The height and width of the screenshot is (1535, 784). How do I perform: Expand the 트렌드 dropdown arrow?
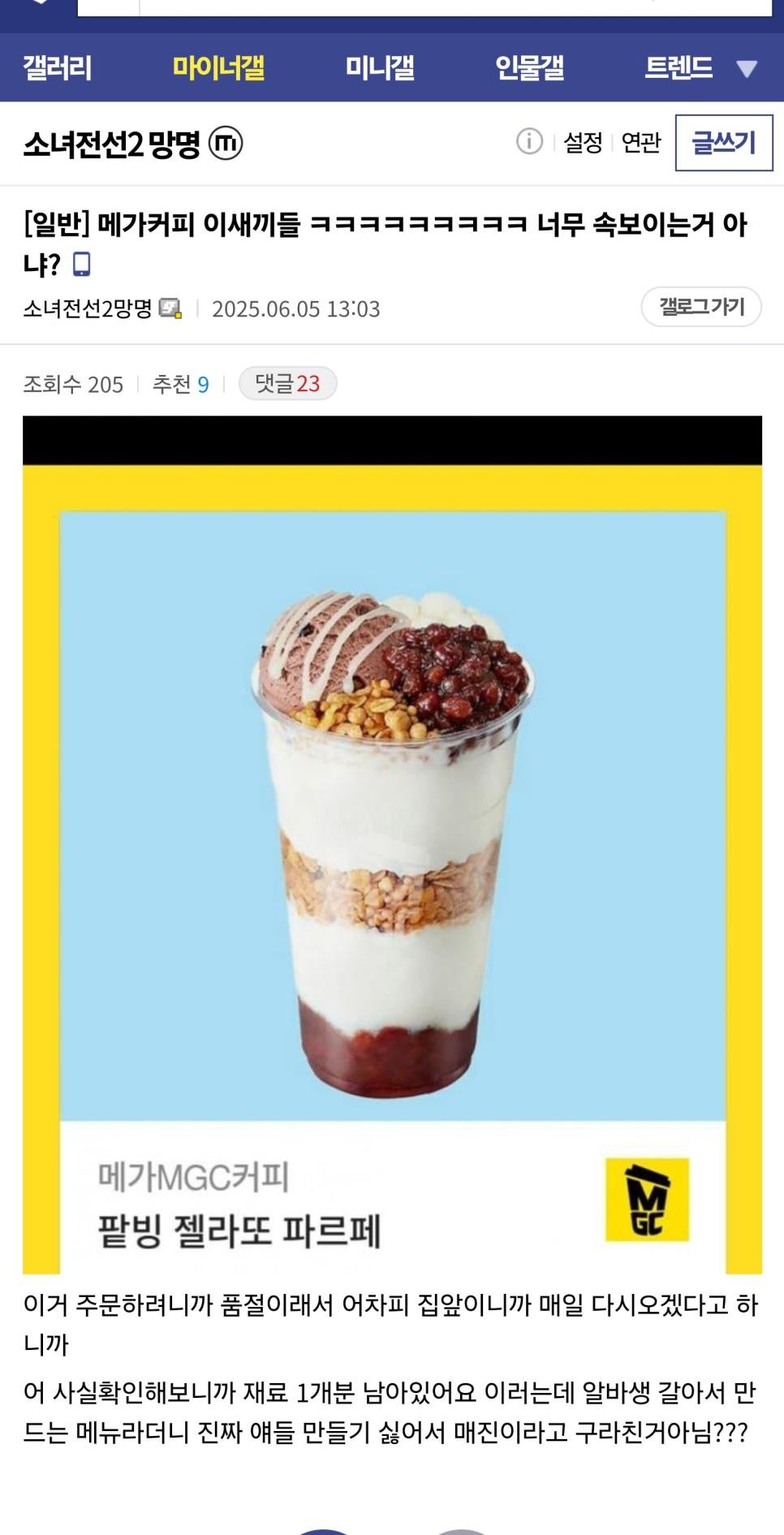[x=747, y=68]
